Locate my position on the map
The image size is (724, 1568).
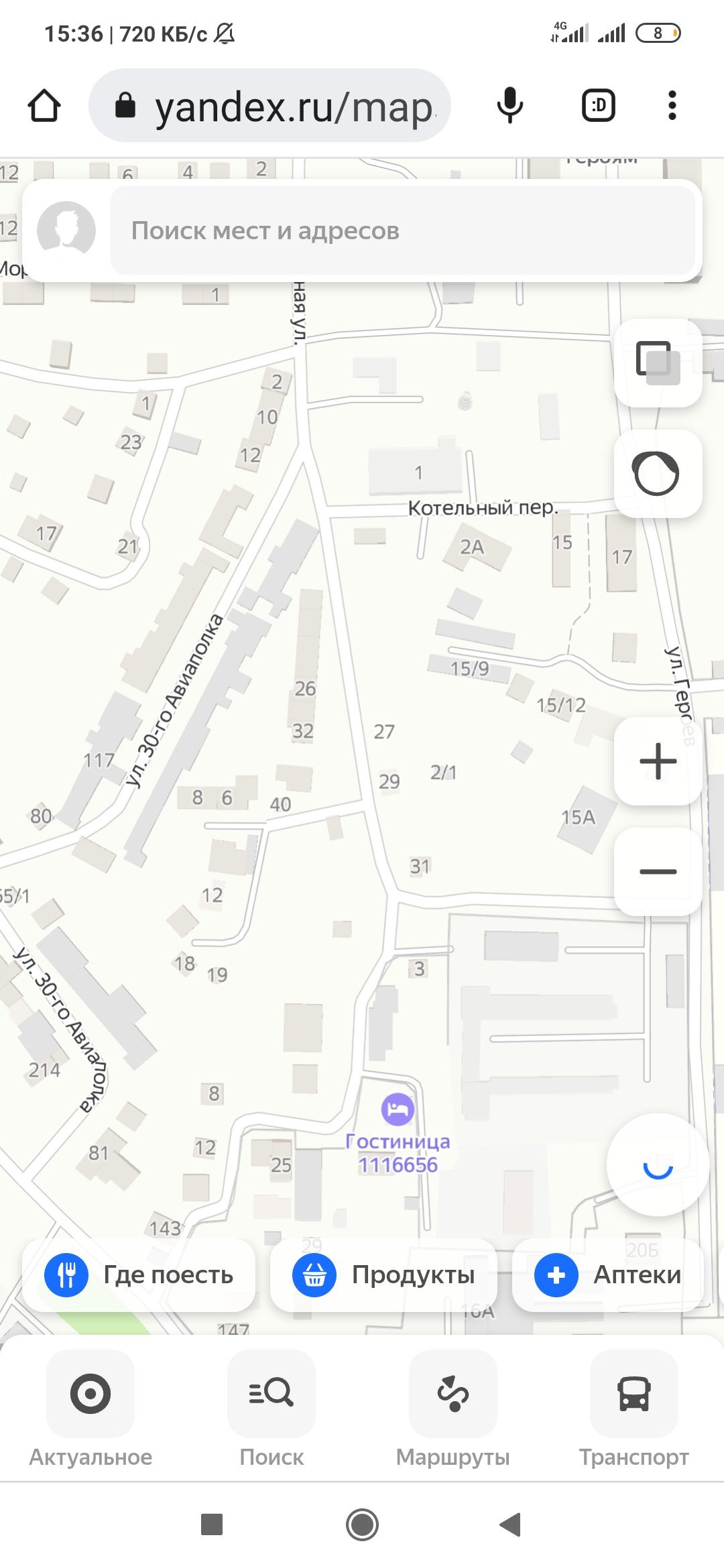tap(658, 1165)
